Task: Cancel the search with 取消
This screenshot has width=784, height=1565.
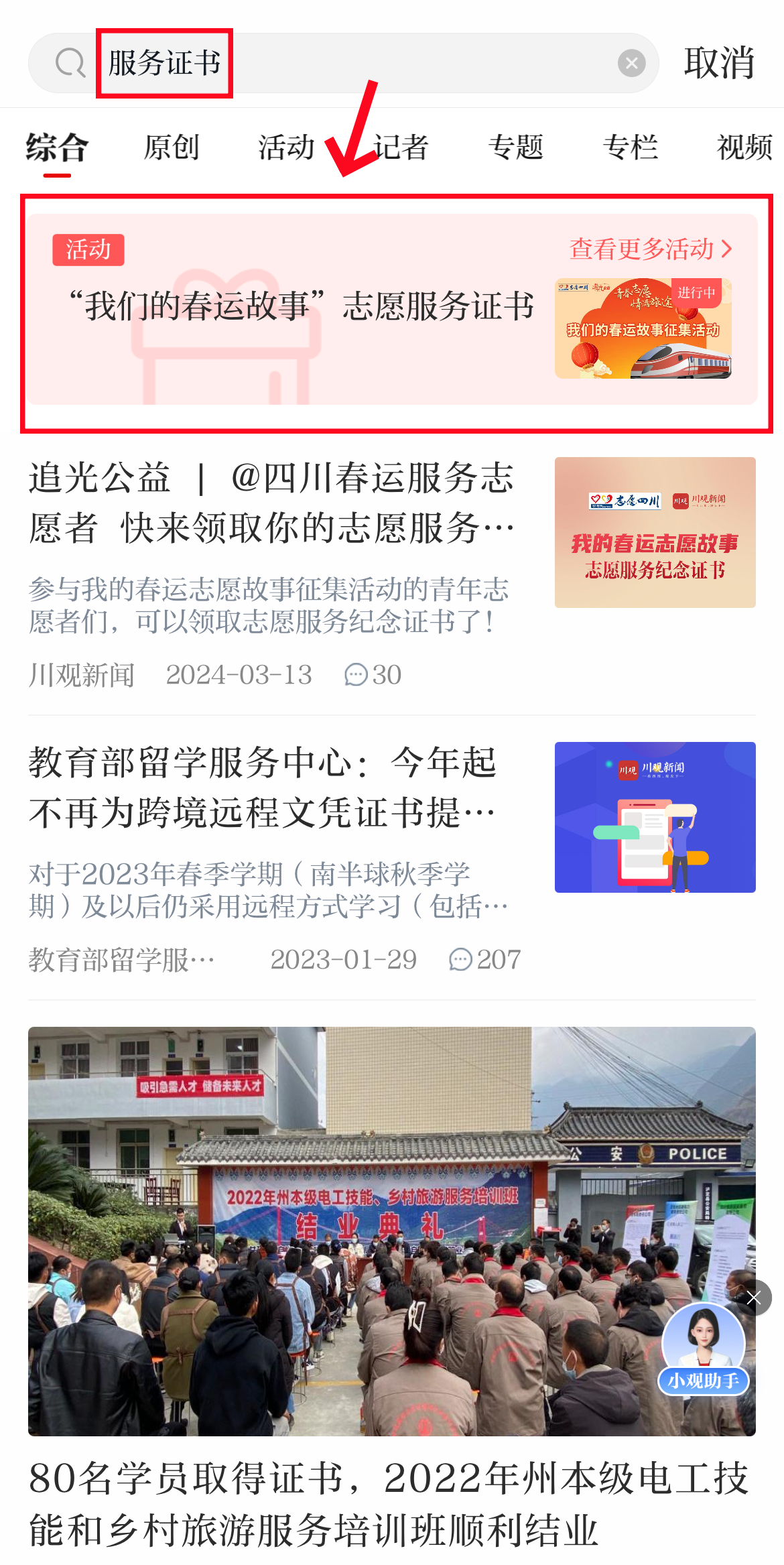Action: click(x=719, y=64)
